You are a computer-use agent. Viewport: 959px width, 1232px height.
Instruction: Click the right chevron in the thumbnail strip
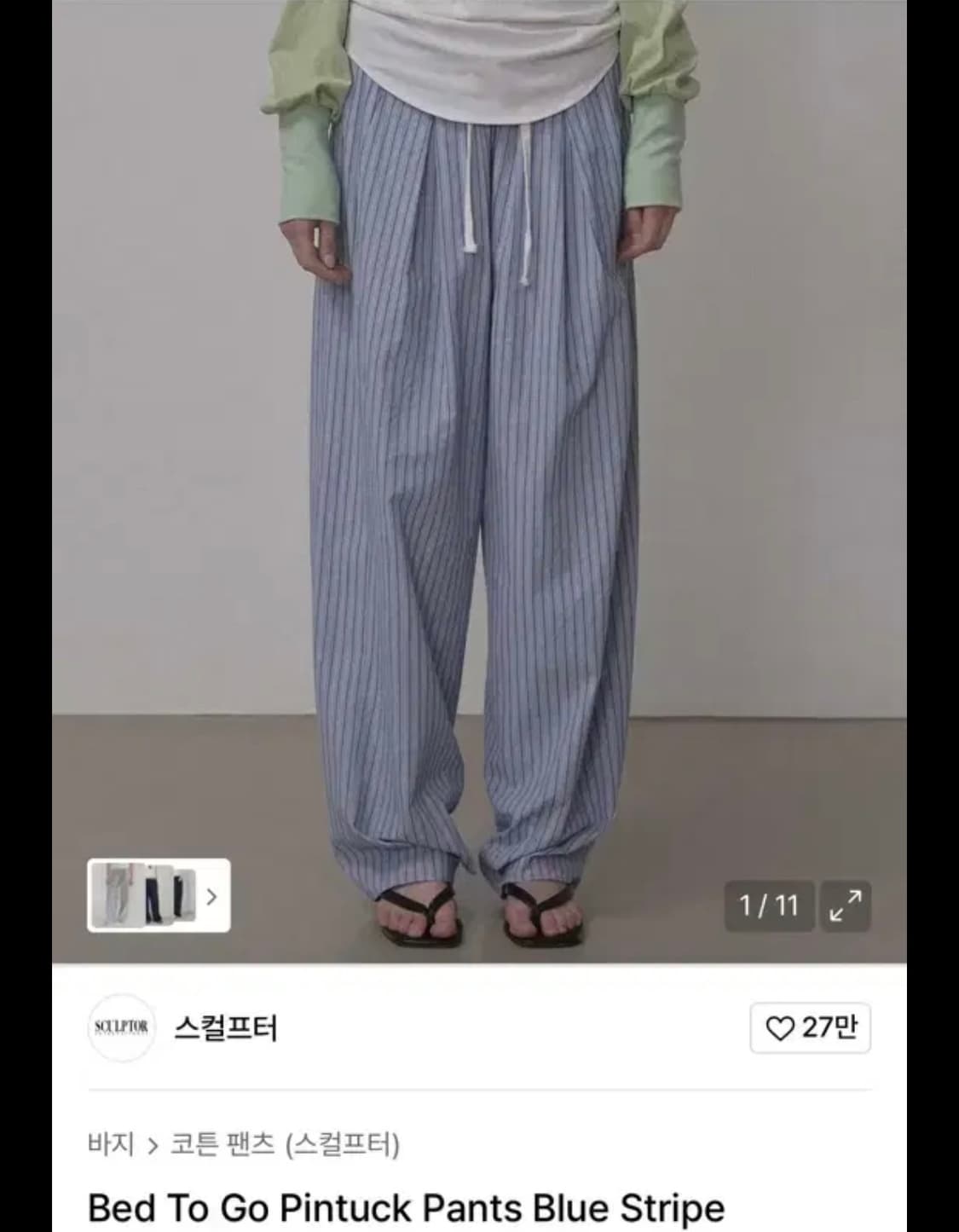point(211,896)
